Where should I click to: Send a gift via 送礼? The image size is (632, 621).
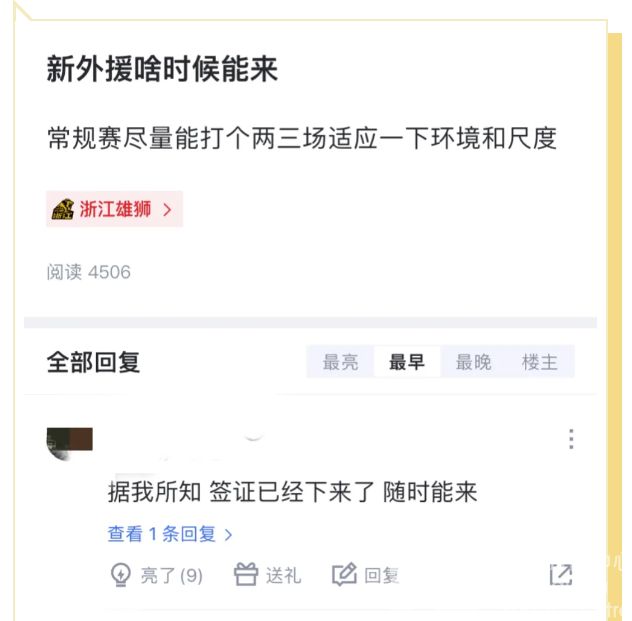267,575
